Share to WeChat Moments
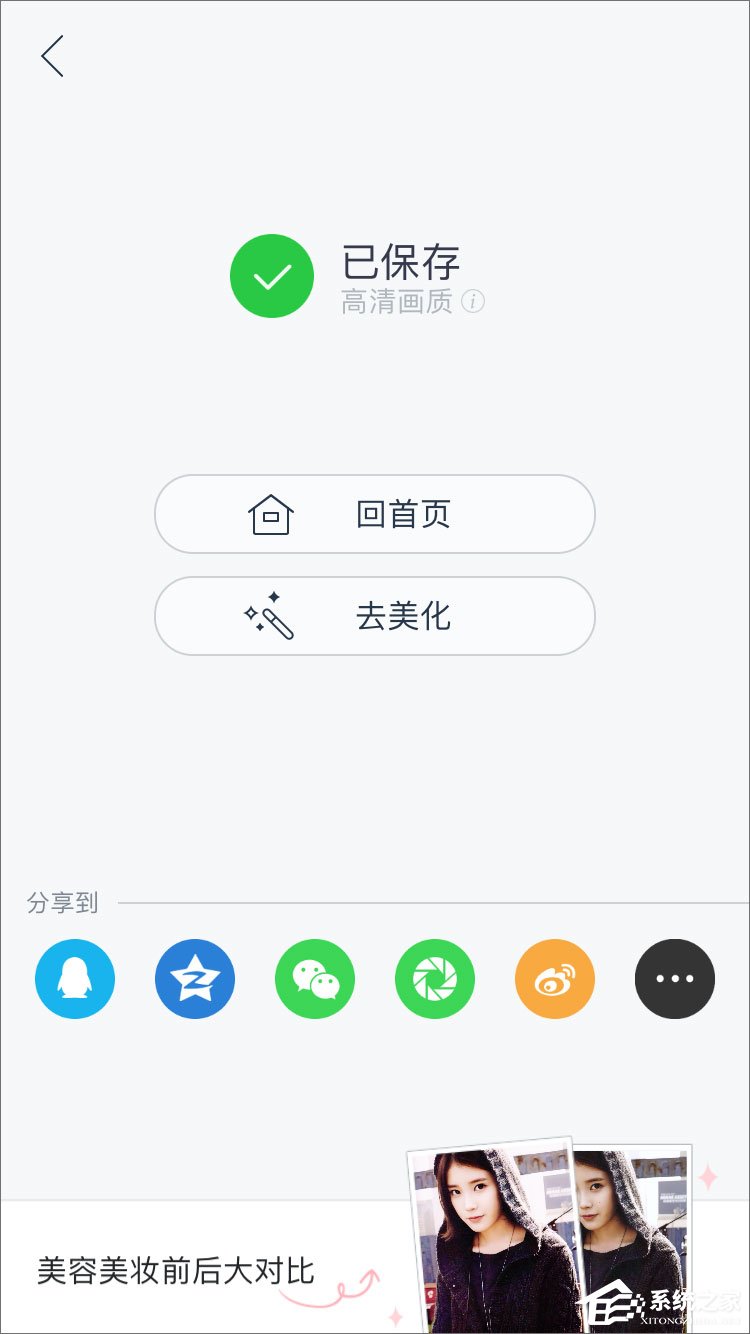 435,979
